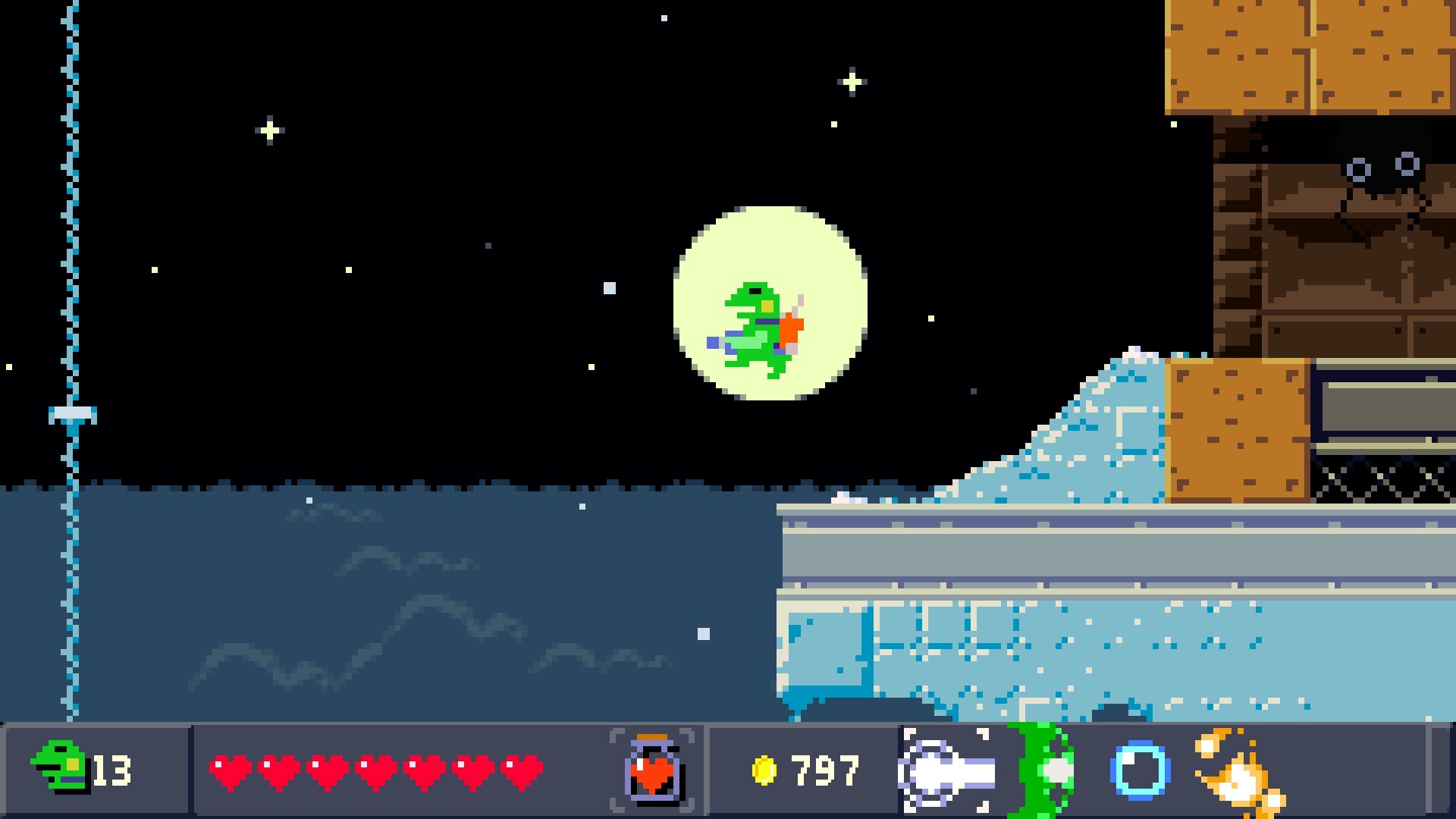The height and width of the screenshot is (819, 1456).
Task: Select the white blaster weapon
Action: 948,770
